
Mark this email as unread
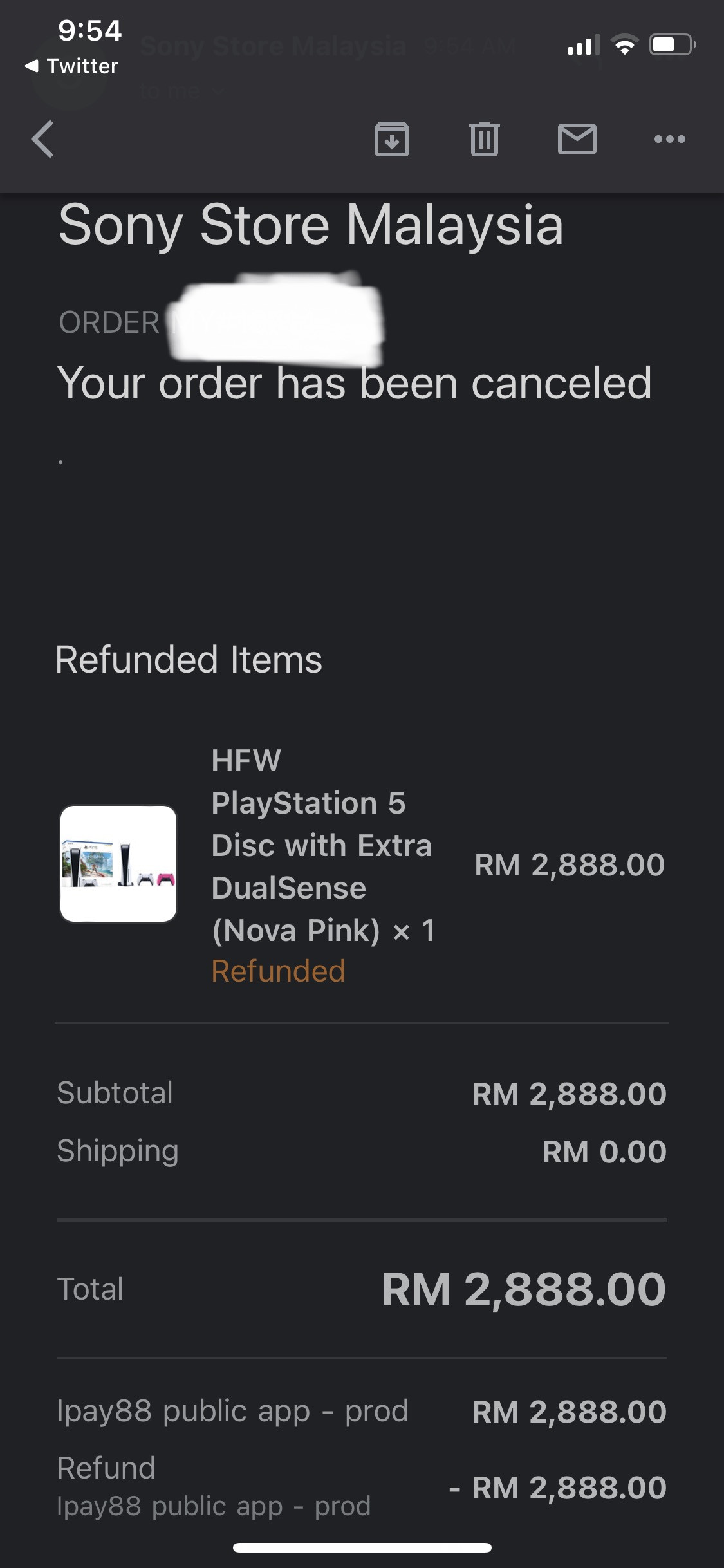577,139
